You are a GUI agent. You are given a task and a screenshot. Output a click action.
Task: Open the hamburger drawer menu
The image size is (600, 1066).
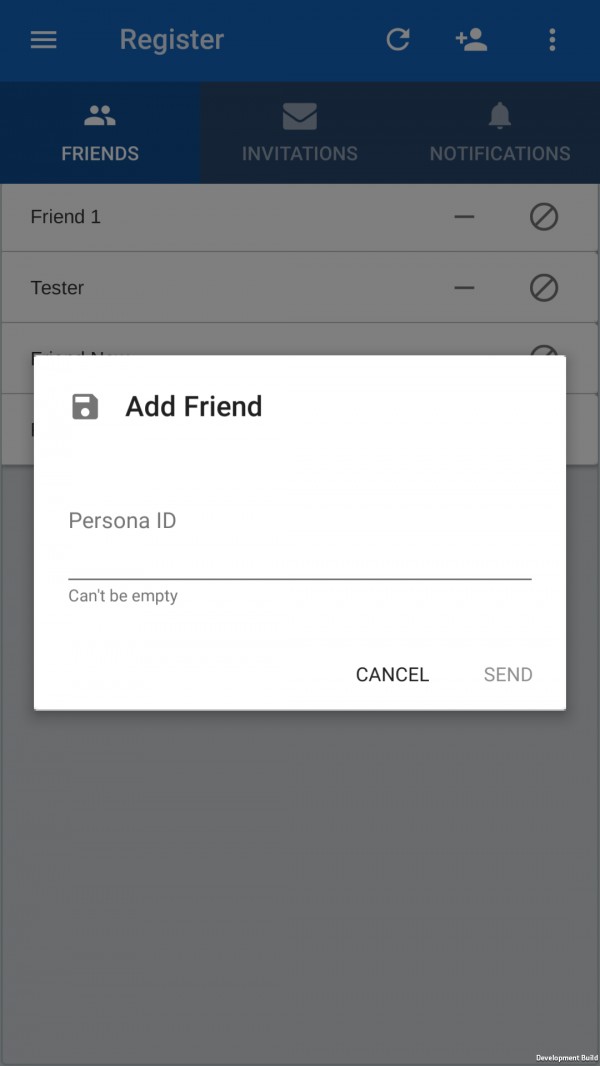click(43, 40)
